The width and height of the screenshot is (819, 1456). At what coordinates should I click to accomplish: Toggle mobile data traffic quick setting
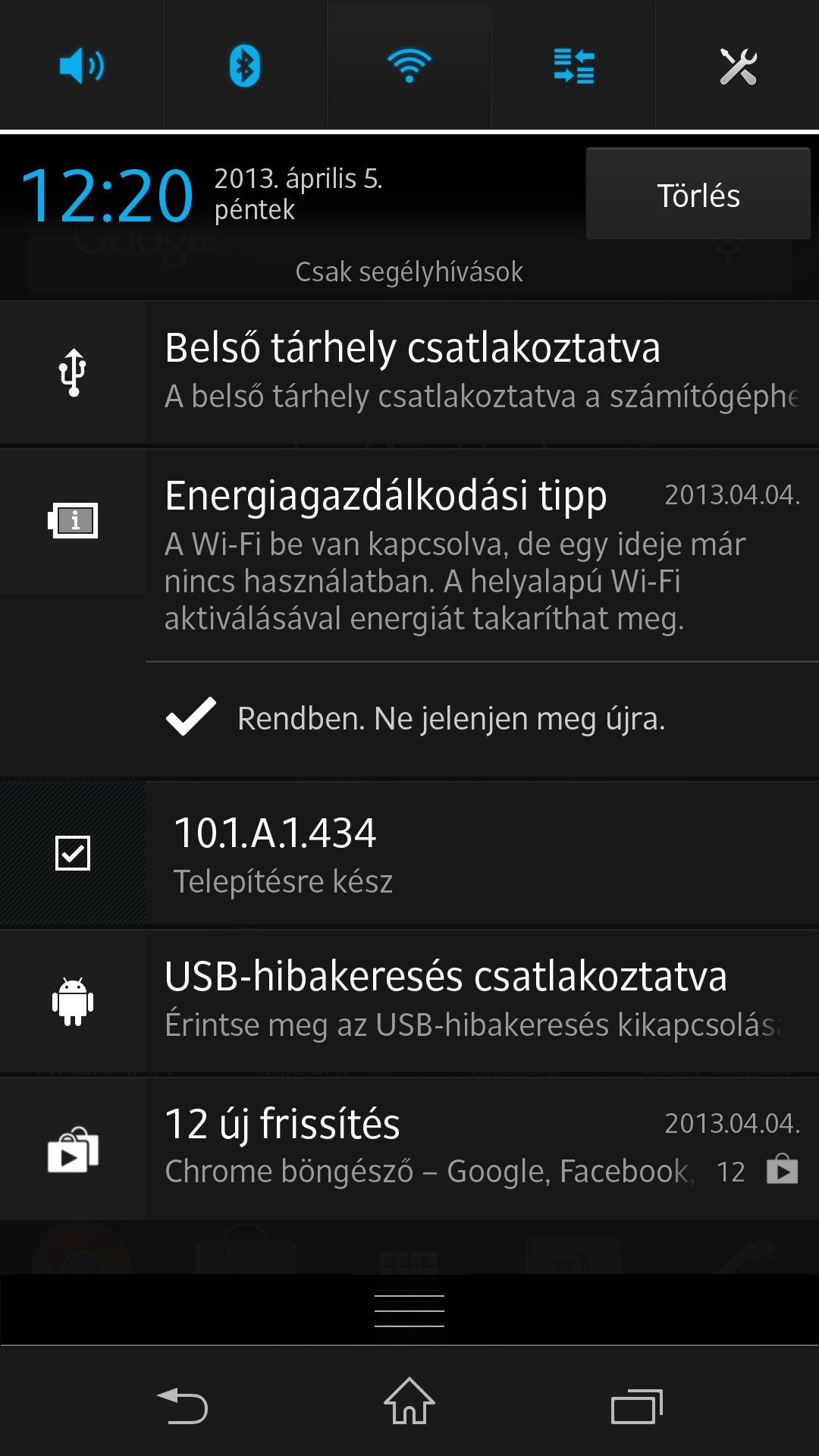tap(573, 66)
